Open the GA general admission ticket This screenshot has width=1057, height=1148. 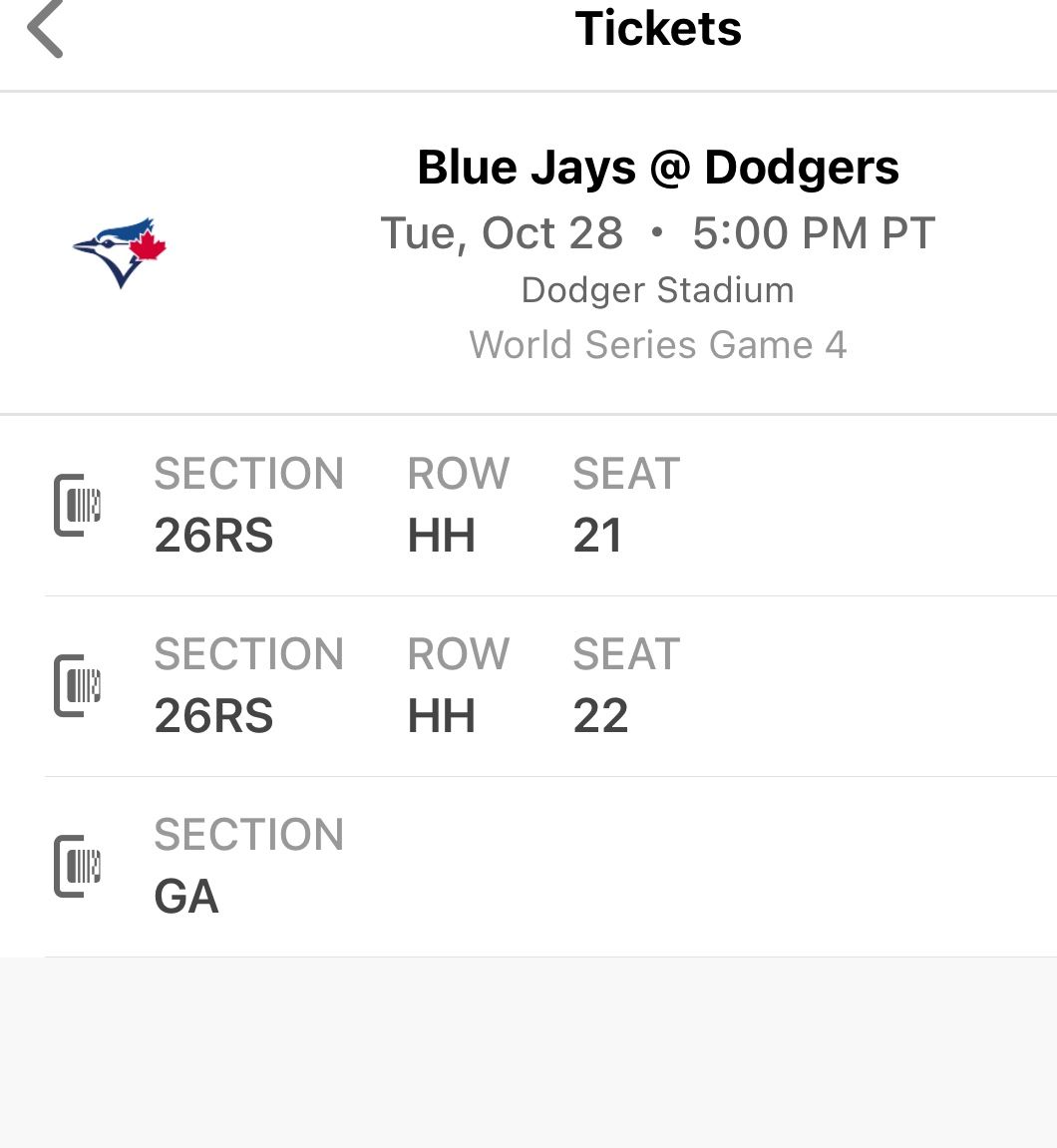[x=399, y=865]
